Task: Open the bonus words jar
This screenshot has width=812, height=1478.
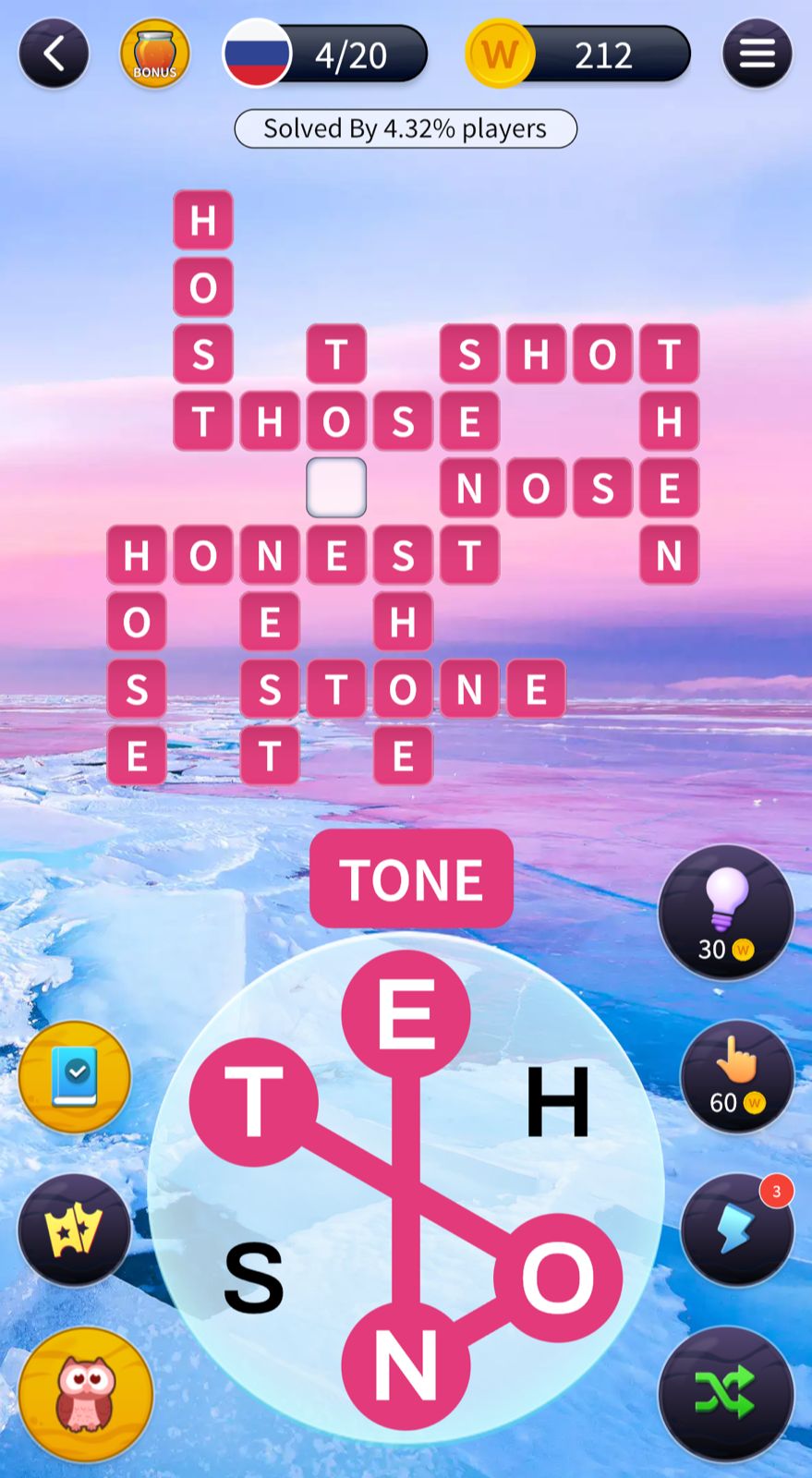Action: [154, 55]
